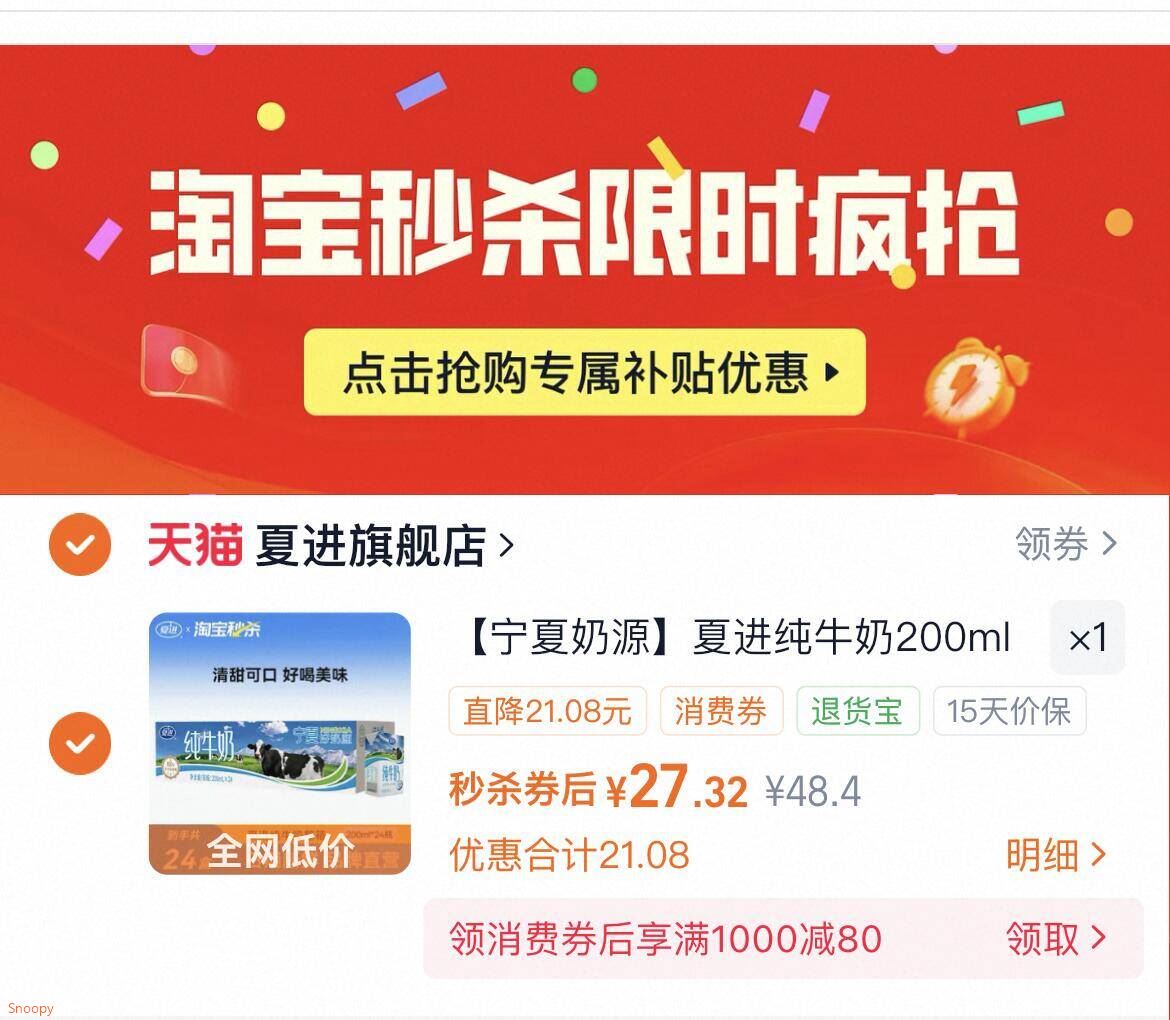View 明细 discount details
The height and width of the screenshot is (1020, 1170).
(1056, 855)
